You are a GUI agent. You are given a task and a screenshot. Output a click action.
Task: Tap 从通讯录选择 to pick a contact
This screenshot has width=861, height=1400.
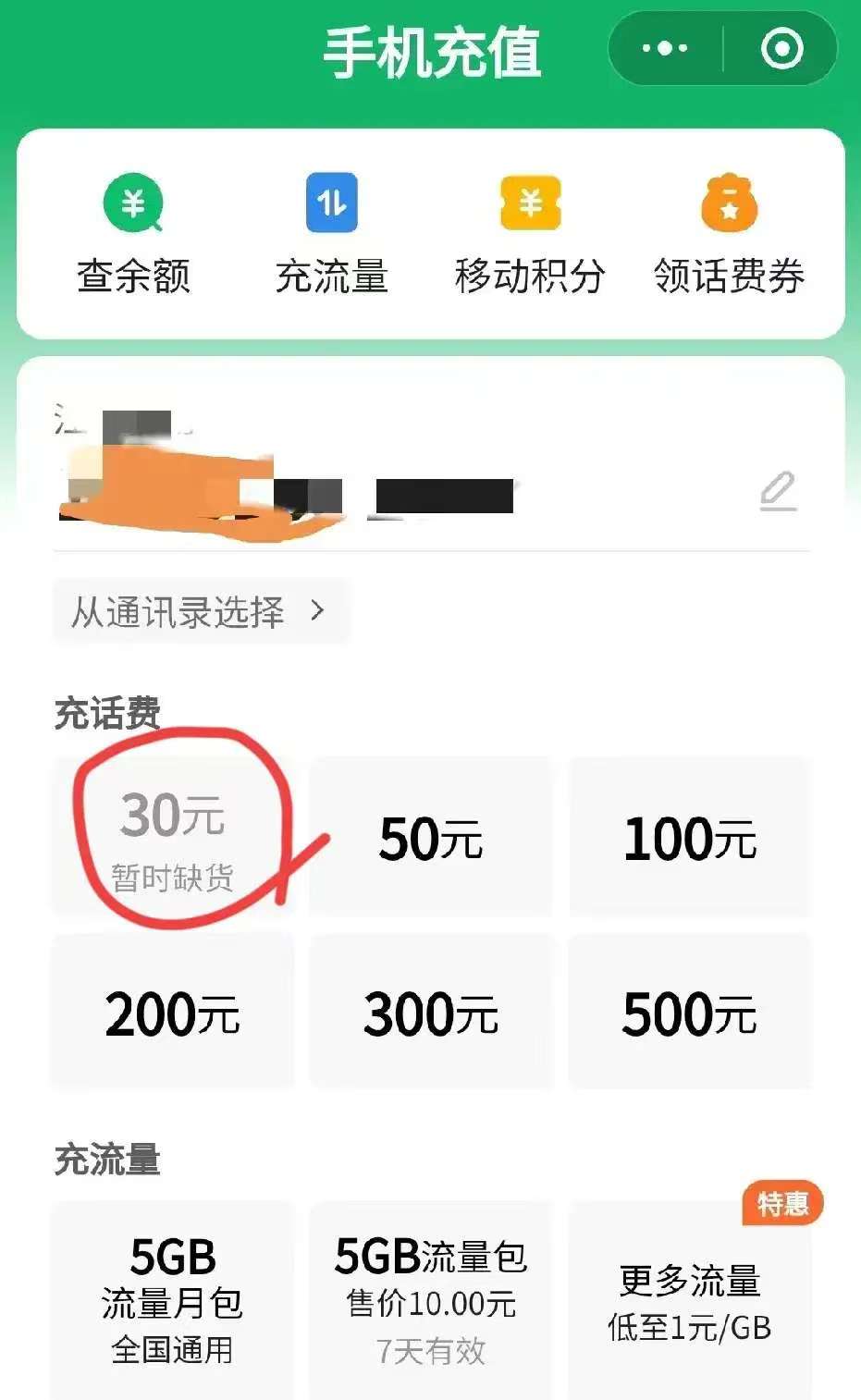tap(200, 611)
